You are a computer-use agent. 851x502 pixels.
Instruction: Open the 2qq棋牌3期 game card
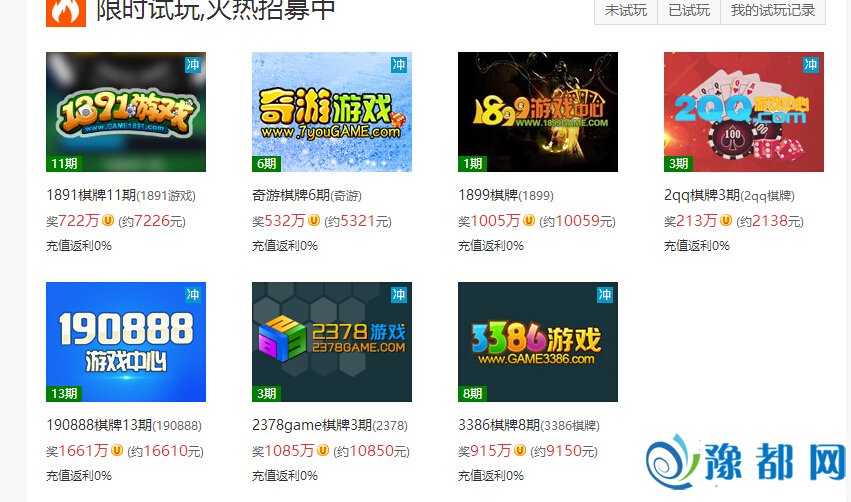click(744, 112)
